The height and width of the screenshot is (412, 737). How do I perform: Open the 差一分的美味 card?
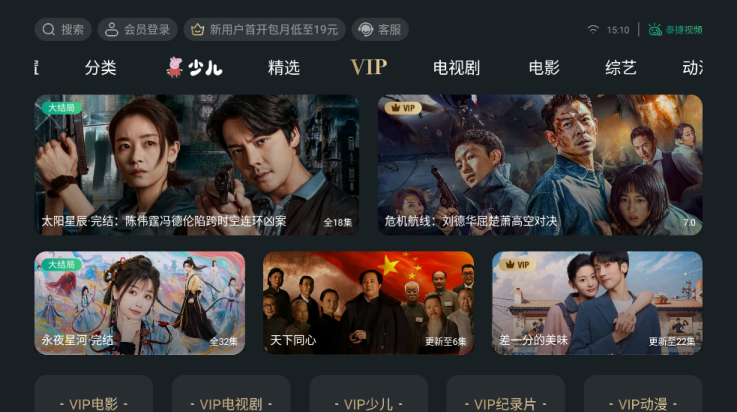click(x=597, y=302)
